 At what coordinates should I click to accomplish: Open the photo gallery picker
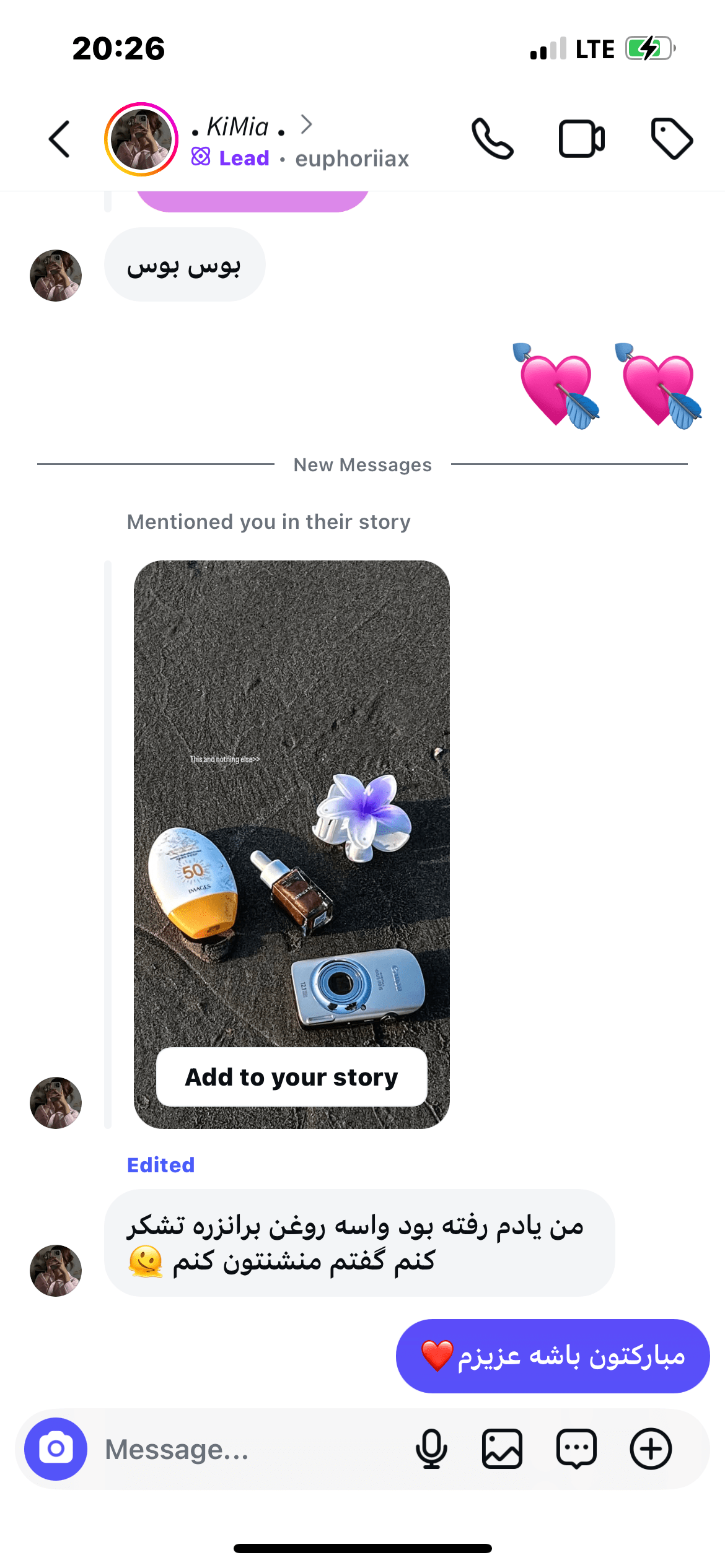[x=502, y=1449]
